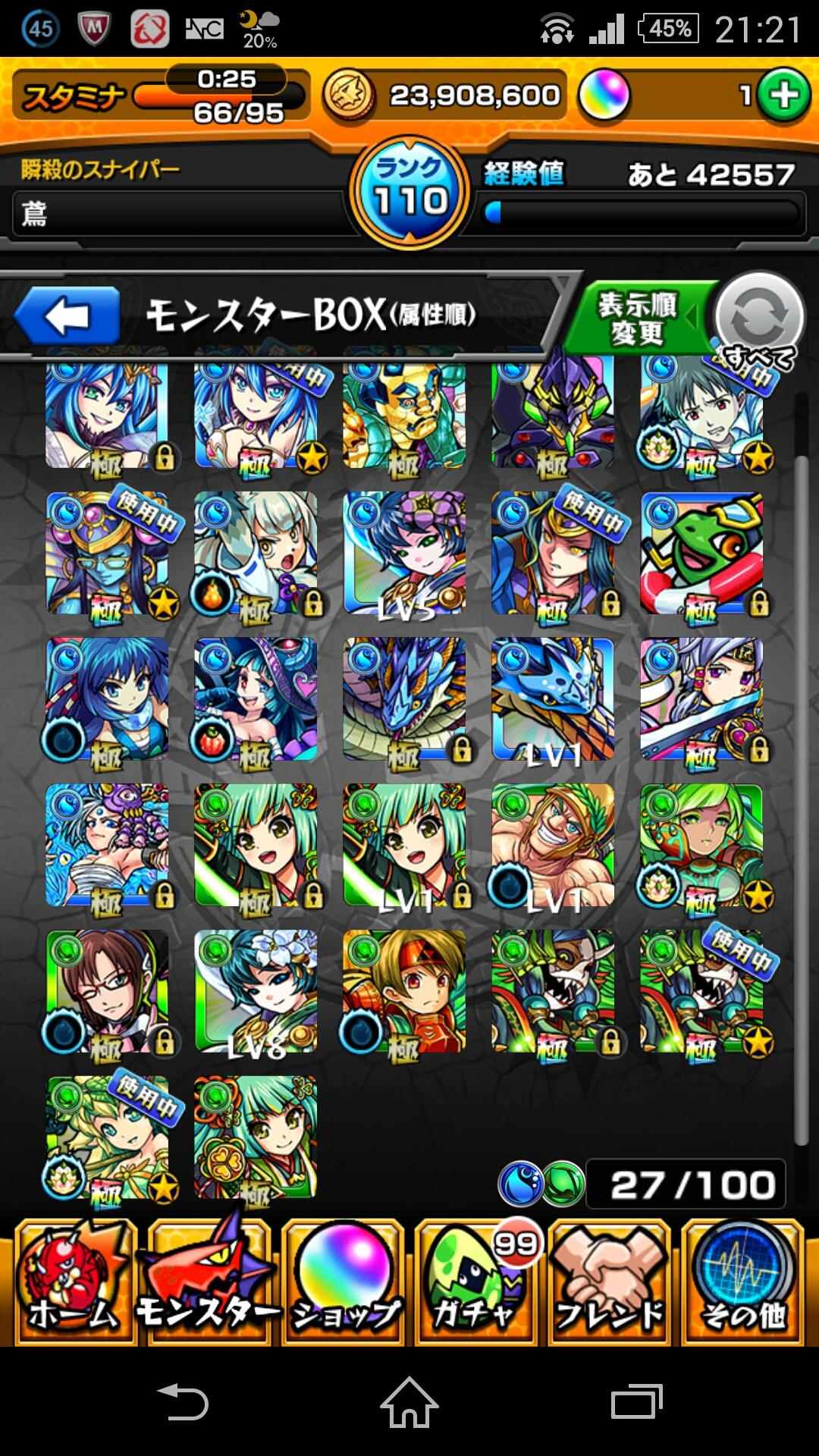Select the red-headband samurai boy monster
This screenshot has width=819, height=1456.
click(x=404, y=990)
